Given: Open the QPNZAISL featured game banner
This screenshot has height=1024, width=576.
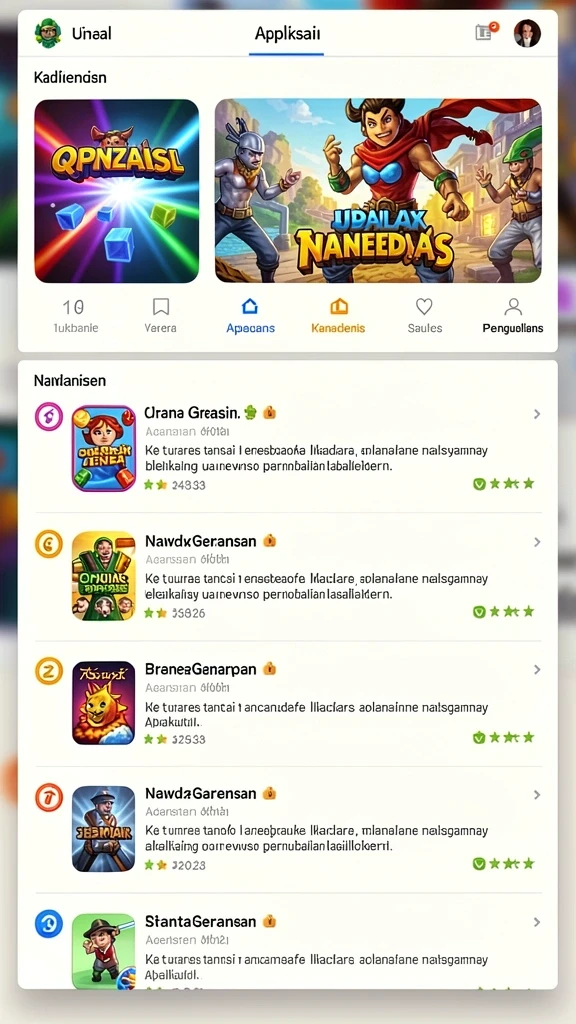Looking at the screenshot, I should pos(116,191).
